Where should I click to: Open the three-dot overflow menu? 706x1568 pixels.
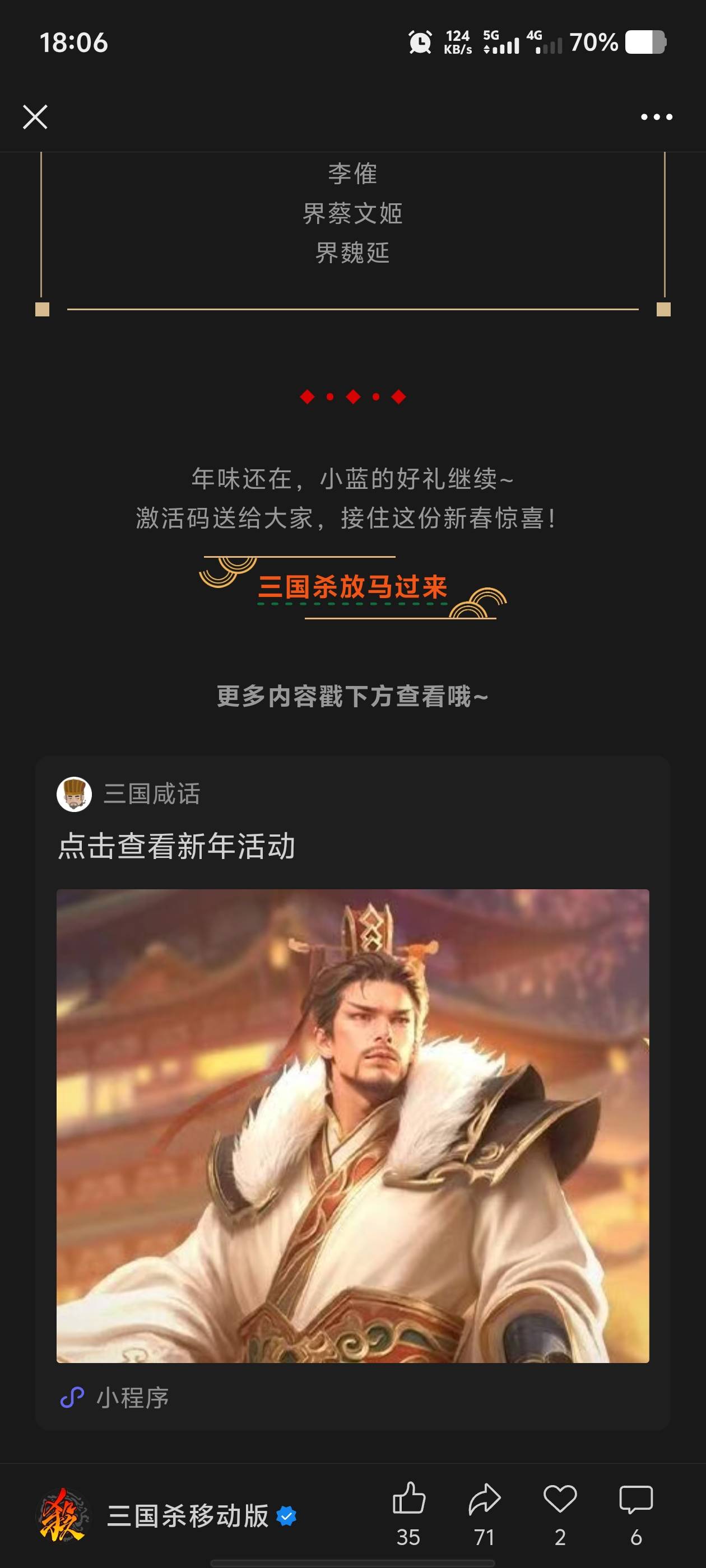coord(656,117)
